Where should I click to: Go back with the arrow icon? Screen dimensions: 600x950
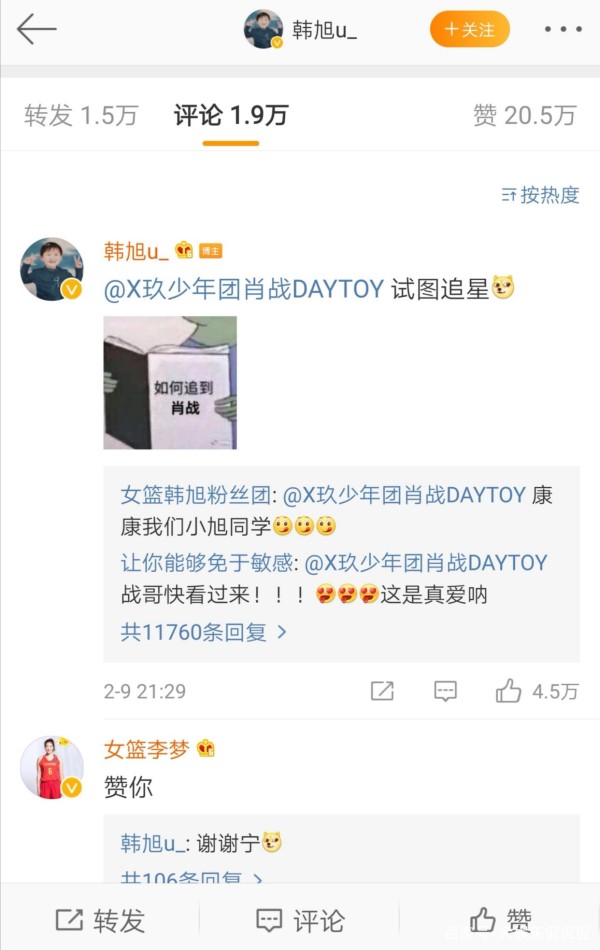tap(36, 30)
